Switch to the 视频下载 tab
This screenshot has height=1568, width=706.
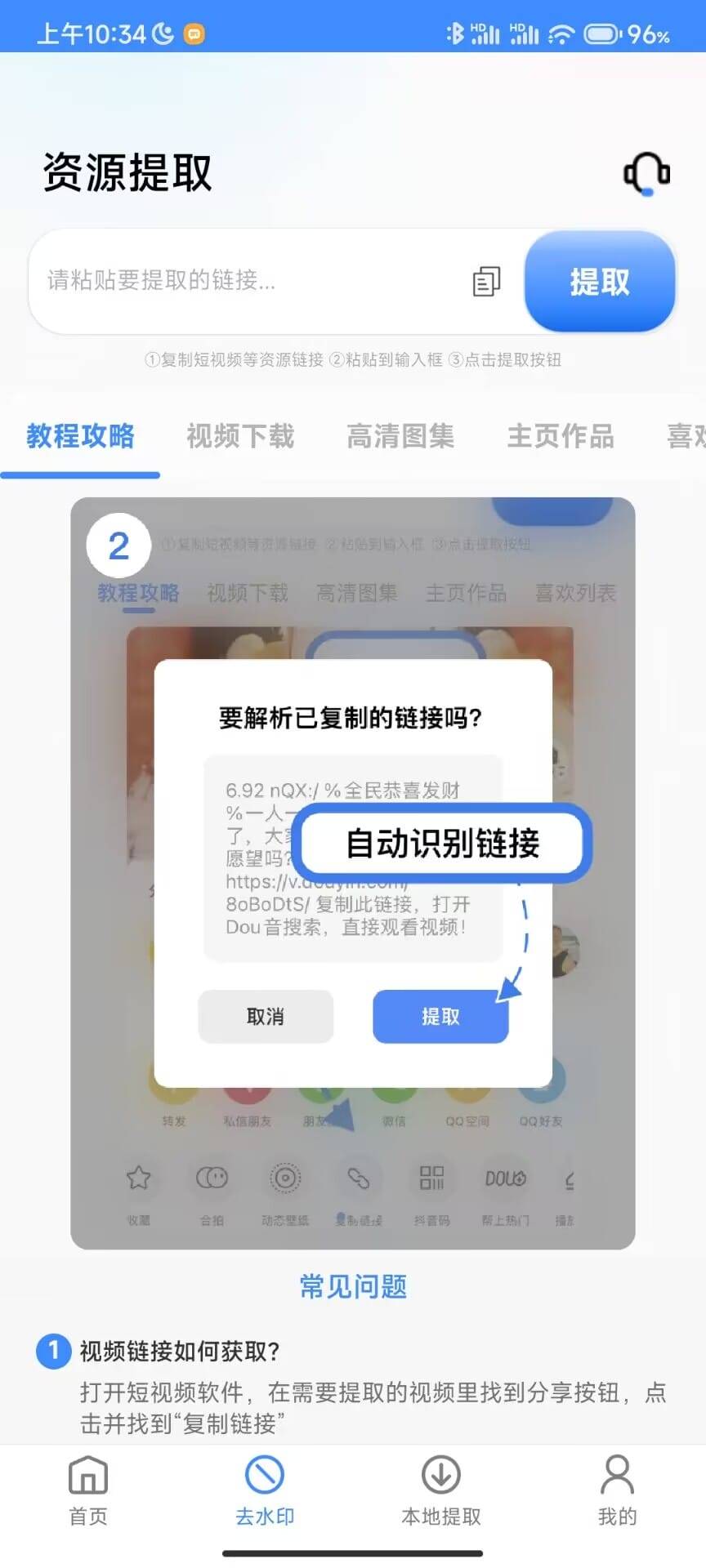tap(240, 436)
